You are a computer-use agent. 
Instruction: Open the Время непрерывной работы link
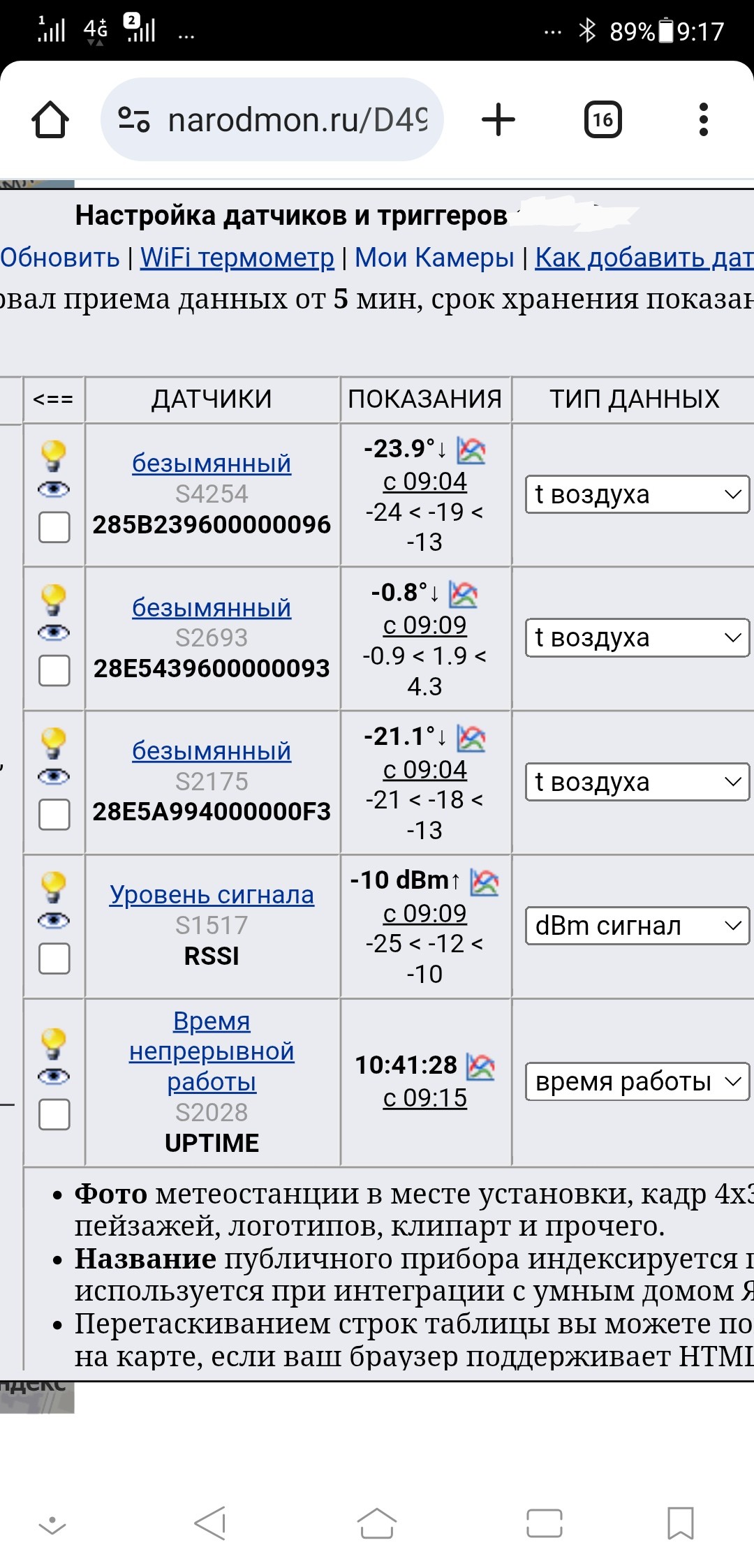point(212,1051)
